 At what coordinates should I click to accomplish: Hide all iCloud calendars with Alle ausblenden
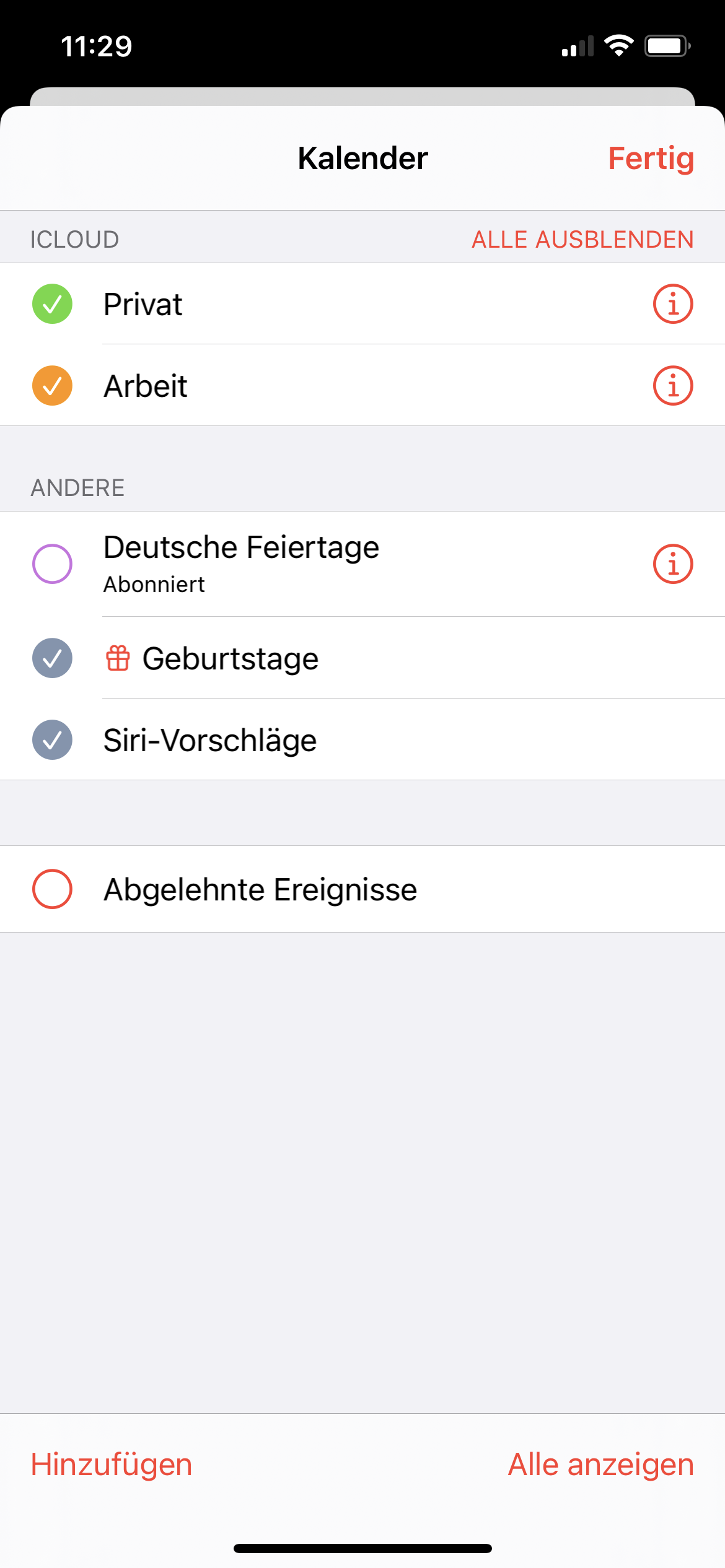(582, 240)
